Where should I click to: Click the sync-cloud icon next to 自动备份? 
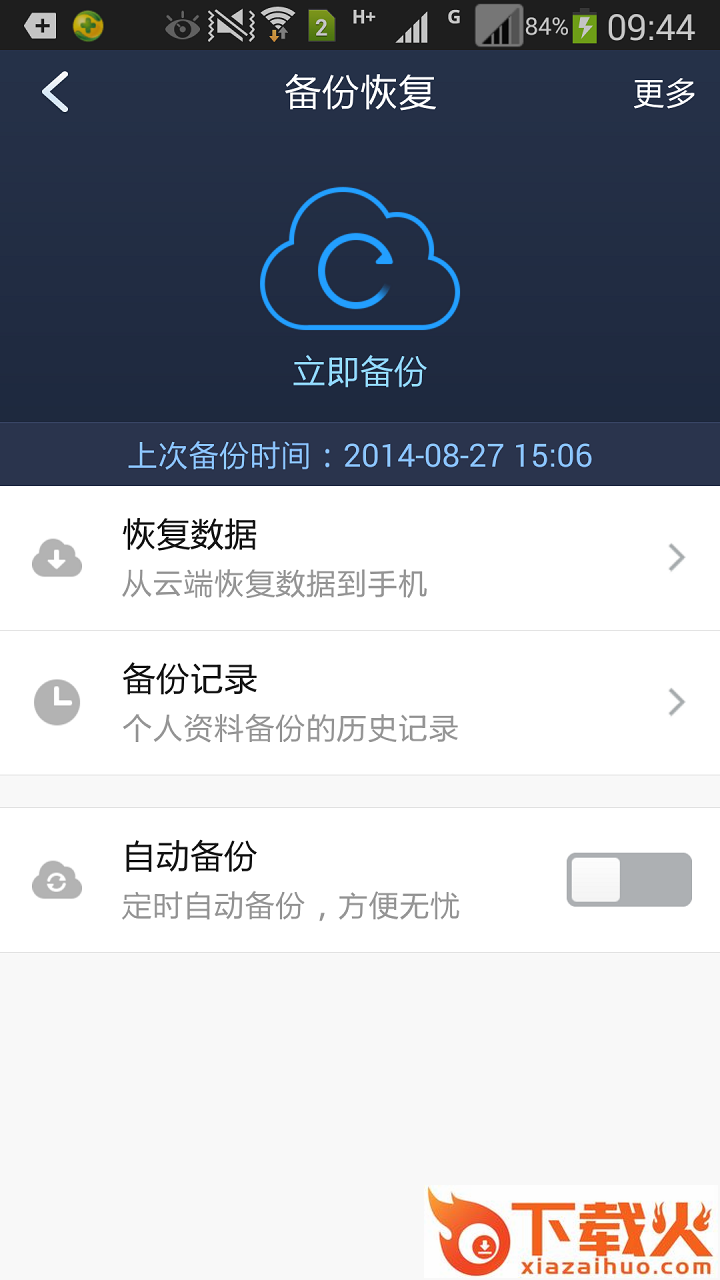point(57,880)
